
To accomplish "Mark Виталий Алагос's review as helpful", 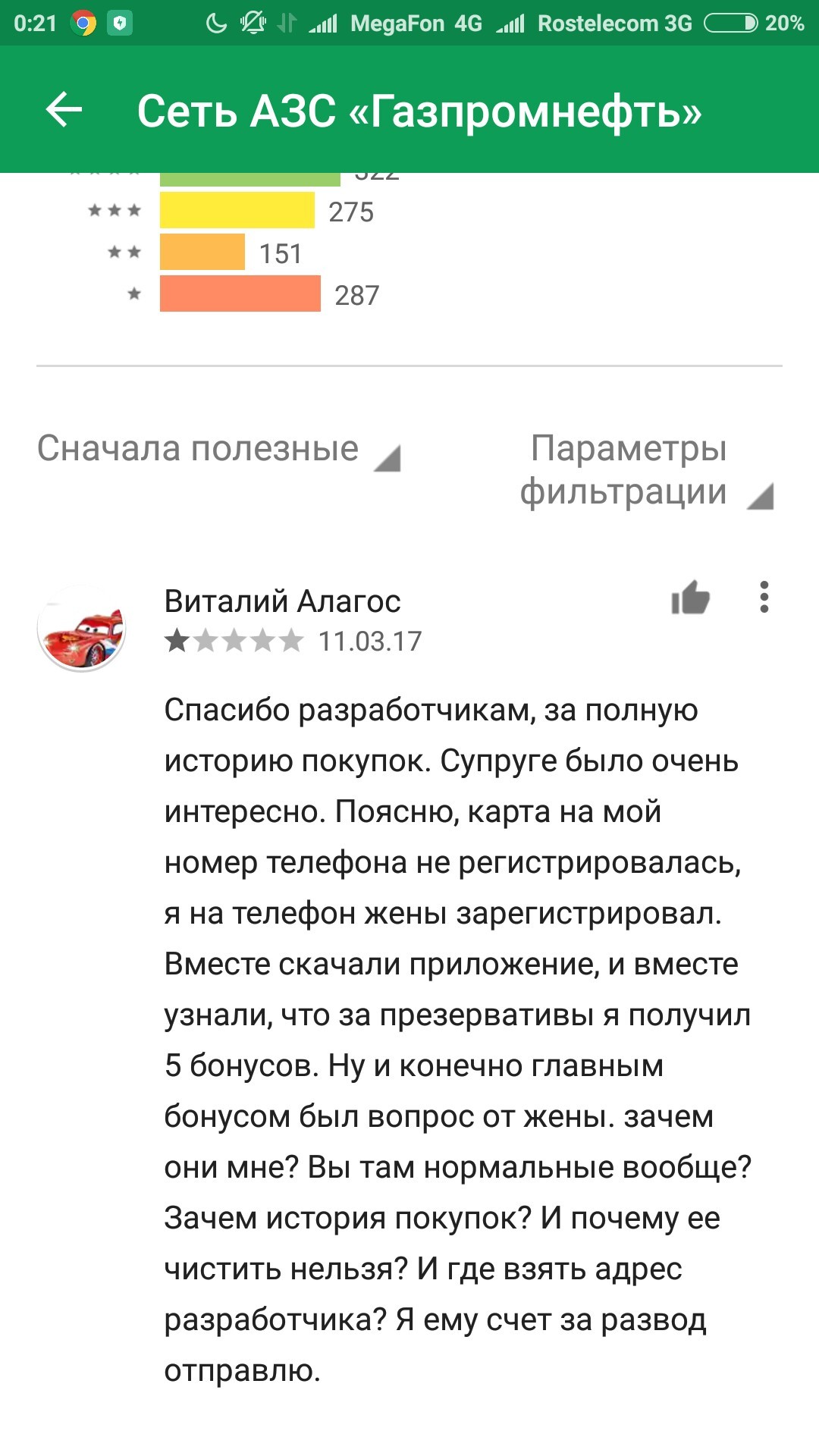I will pos(690,598).
